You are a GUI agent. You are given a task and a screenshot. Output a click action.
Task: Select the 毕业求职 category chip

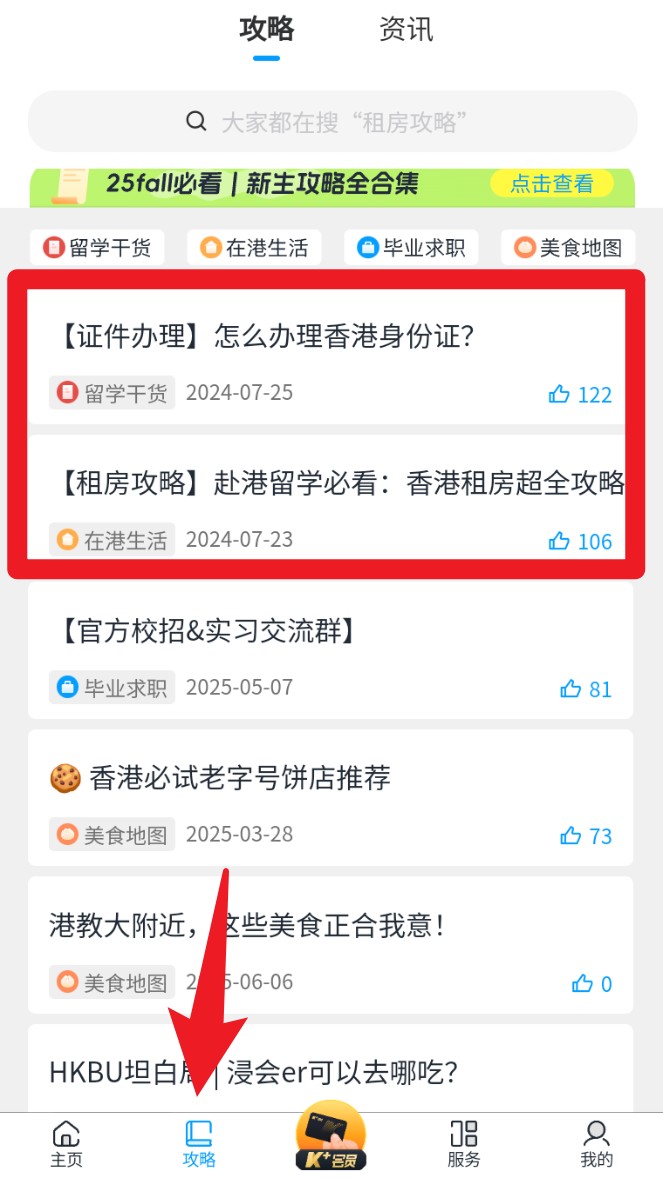coord(412,248)
